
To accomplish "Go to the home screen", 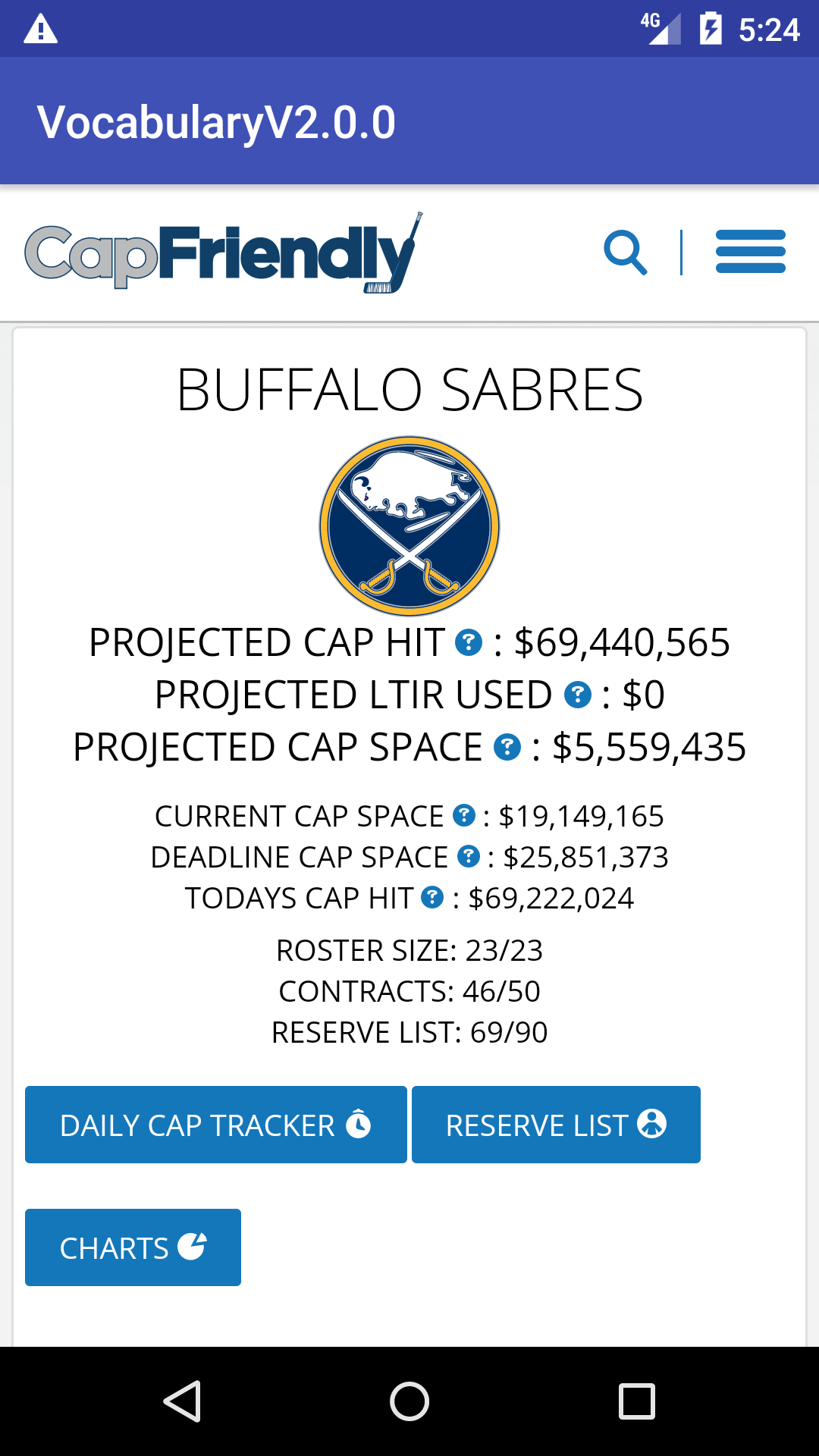I will coord(409,1401).
